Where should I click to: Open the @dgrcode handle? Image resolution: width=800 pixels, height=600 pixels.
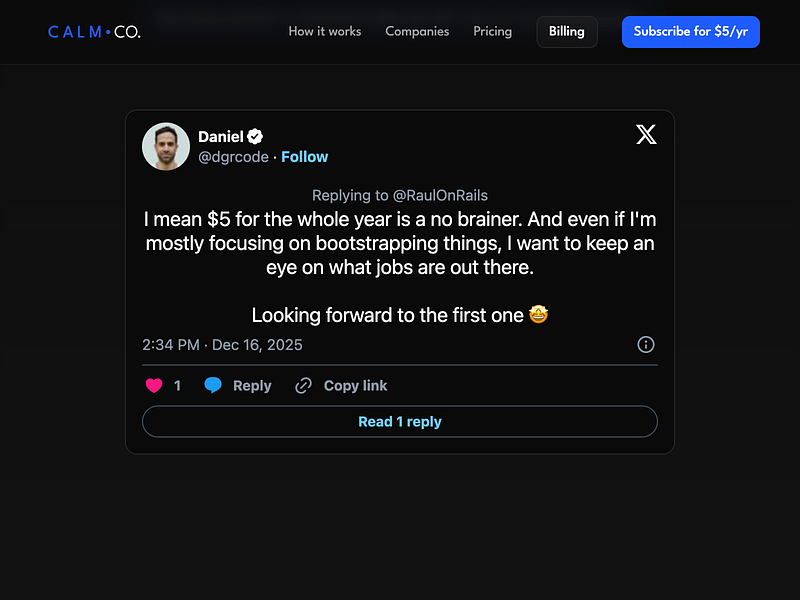(233, 157)
